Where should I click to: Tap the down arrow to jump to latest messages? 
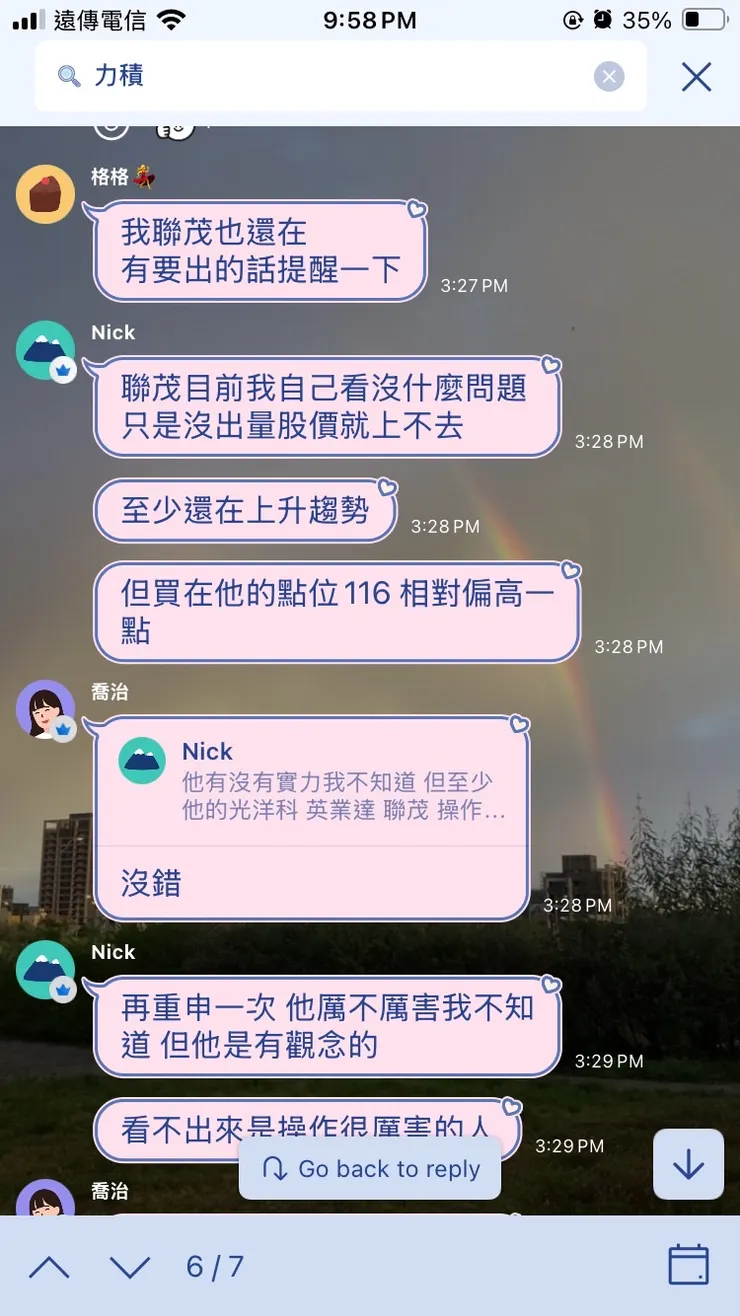(688, 1164)
